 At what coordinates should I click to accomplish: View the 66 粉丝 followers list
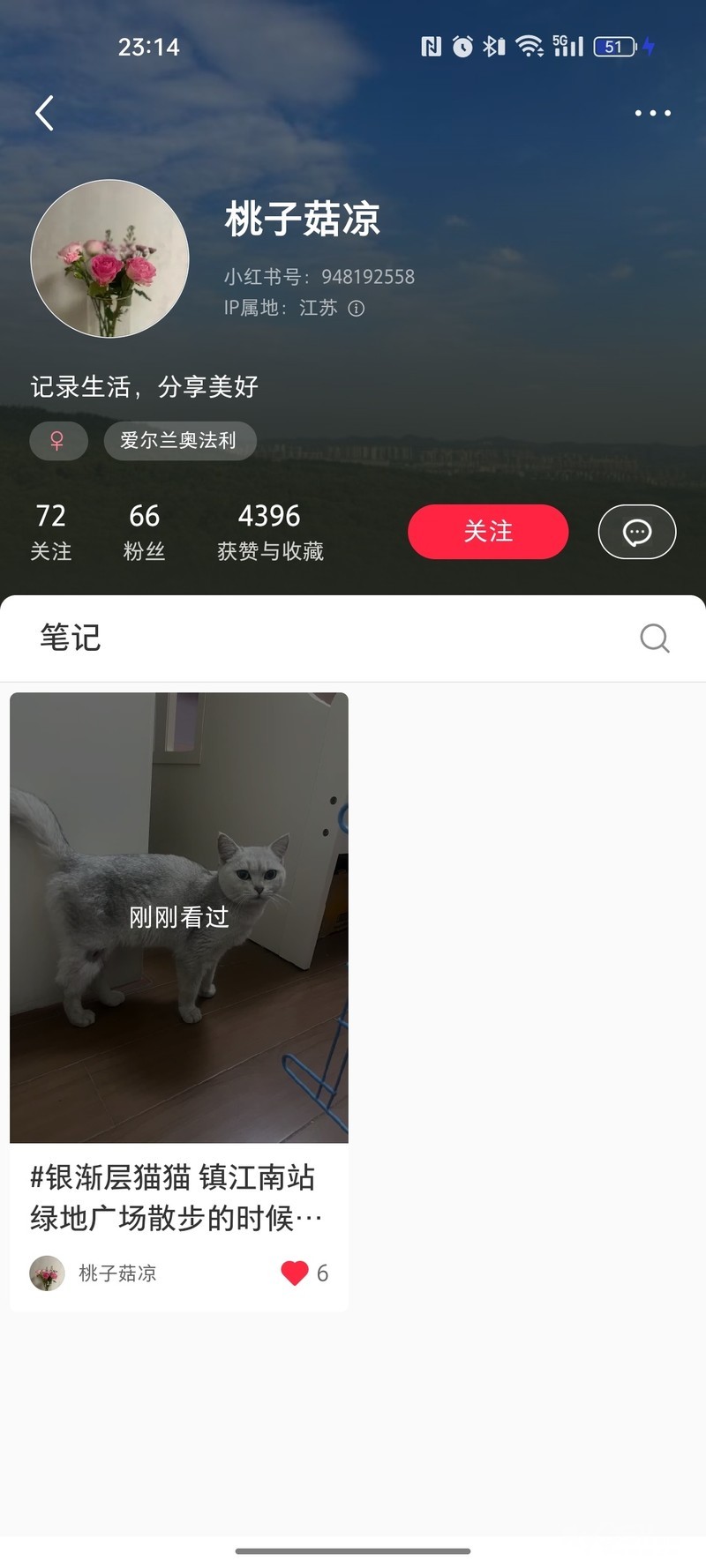pyautogui.click(x=144, y=531)
